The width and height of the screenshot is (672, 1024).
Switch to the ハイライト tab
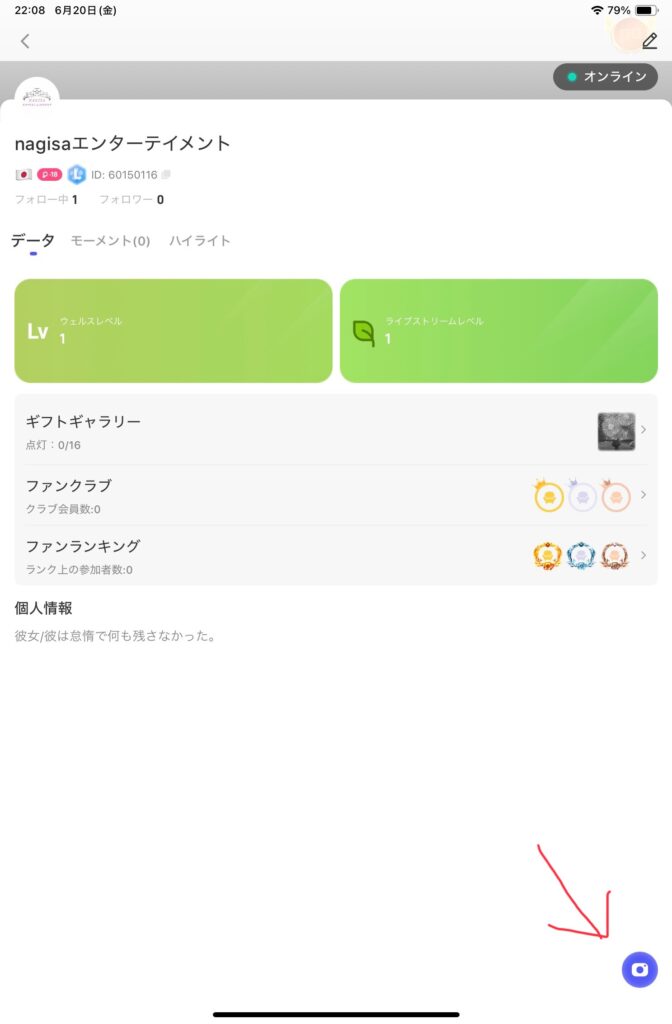pos(200,241)
